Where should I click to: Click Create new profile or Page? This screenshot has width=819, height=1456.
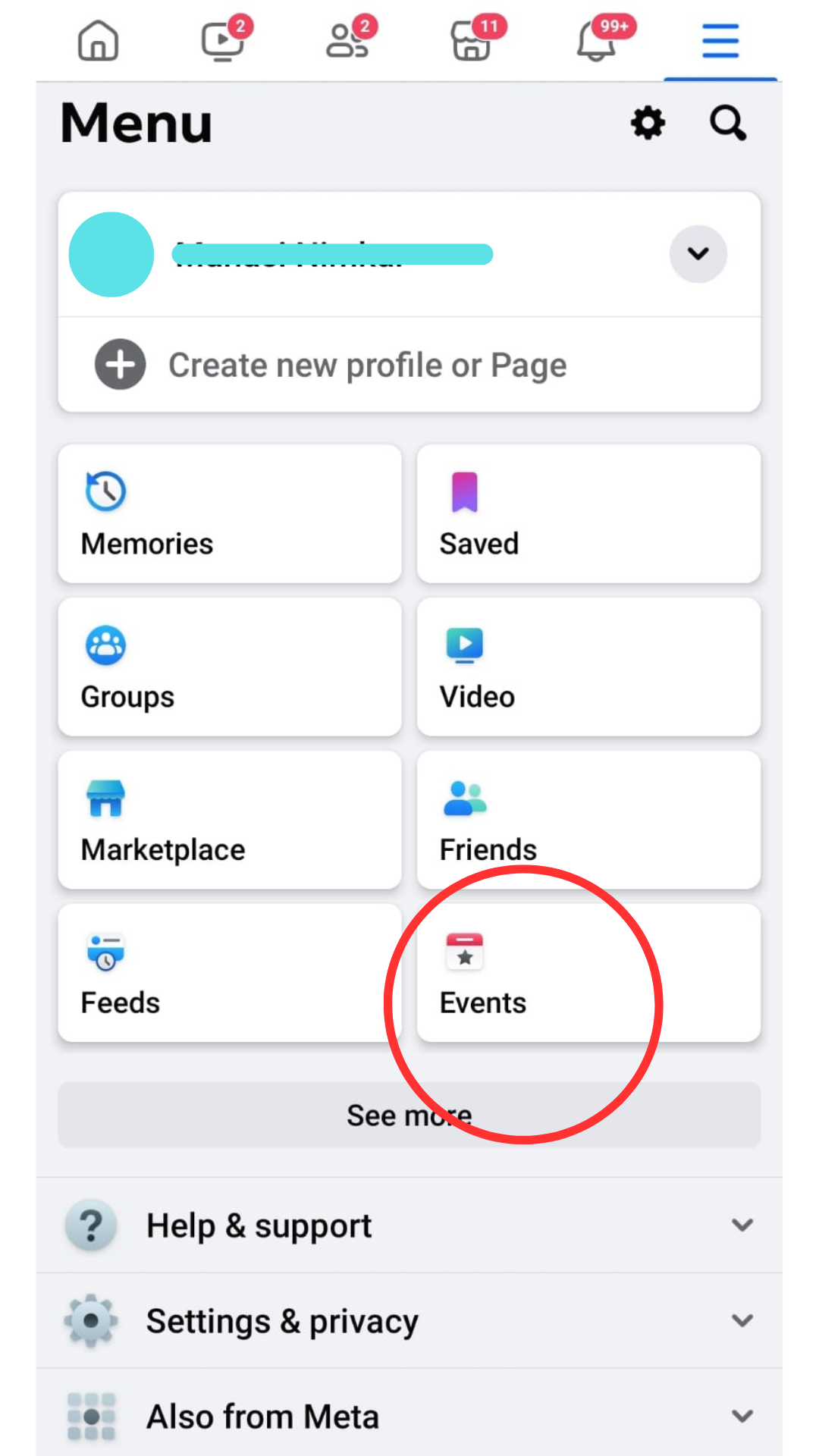(x=366, y=365)
